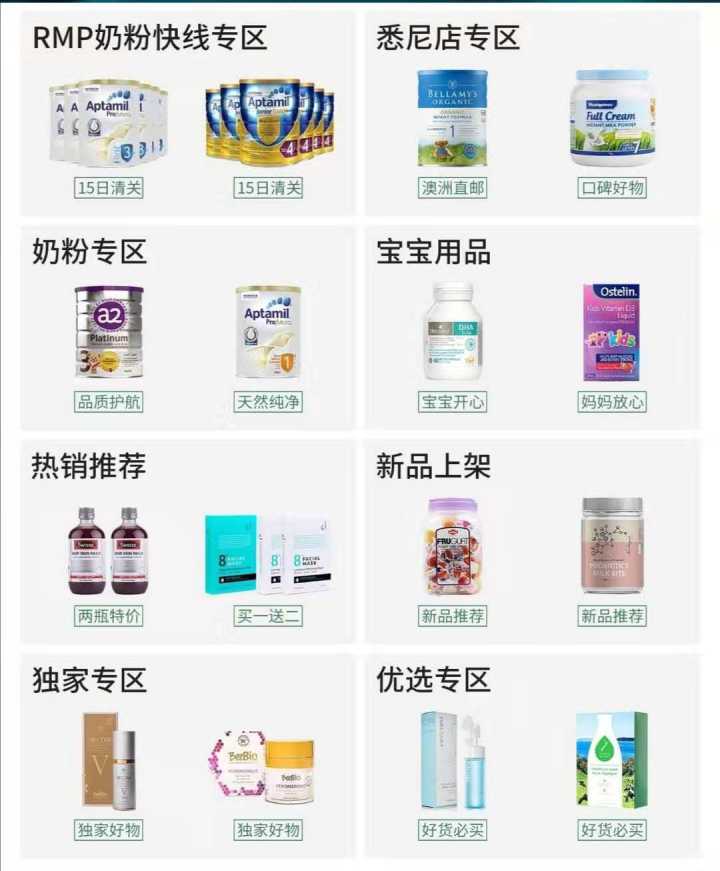Screen dimensions: 720x871
Task: View the Milk Bite jar under 新品上架
Action: [x=612, y=550]
